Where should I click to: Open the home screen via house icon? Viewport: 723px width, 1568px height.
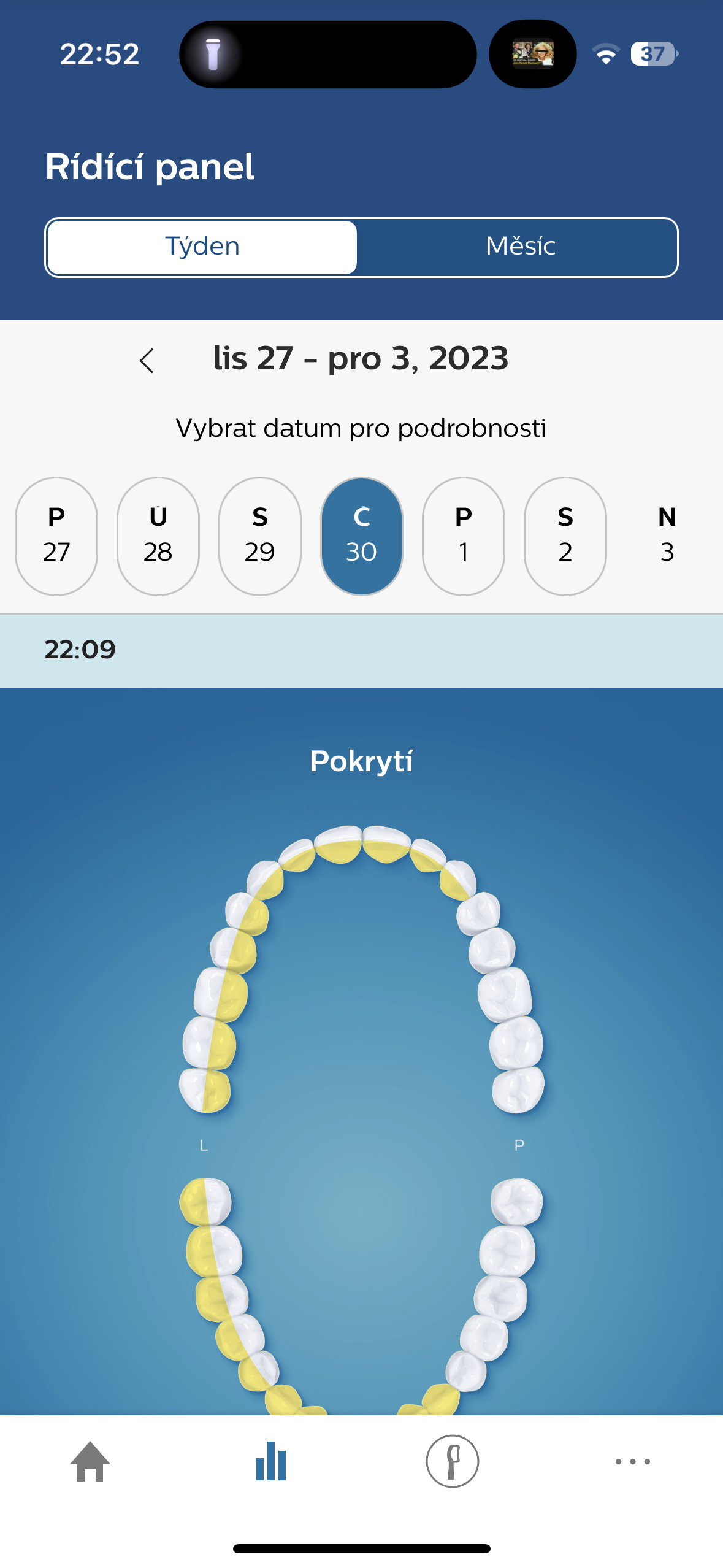point(89,1463)
